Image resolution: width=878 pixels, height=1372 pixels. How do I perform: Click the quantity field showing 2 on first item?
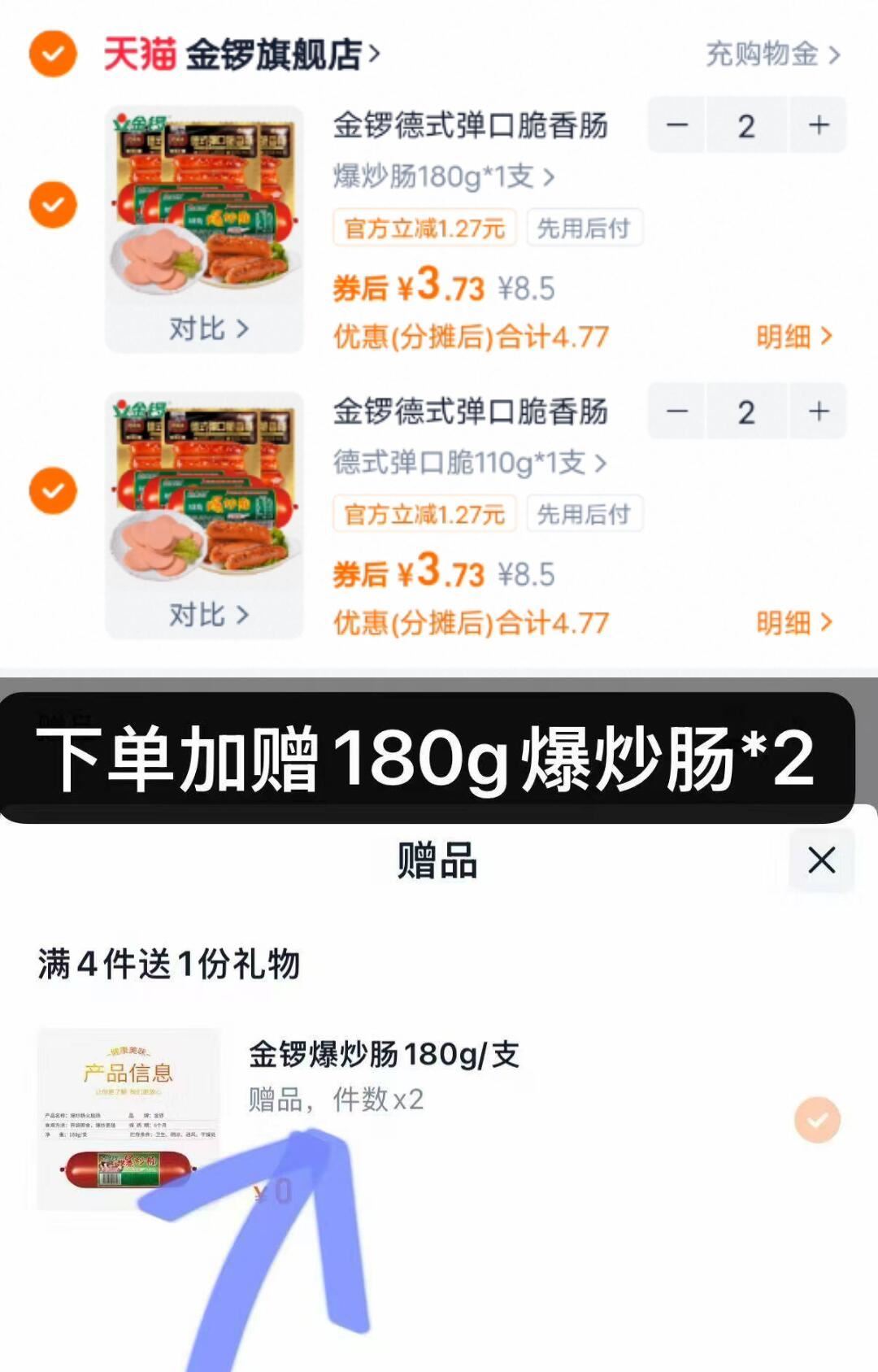pyautogui.click(x=746, y=126)
